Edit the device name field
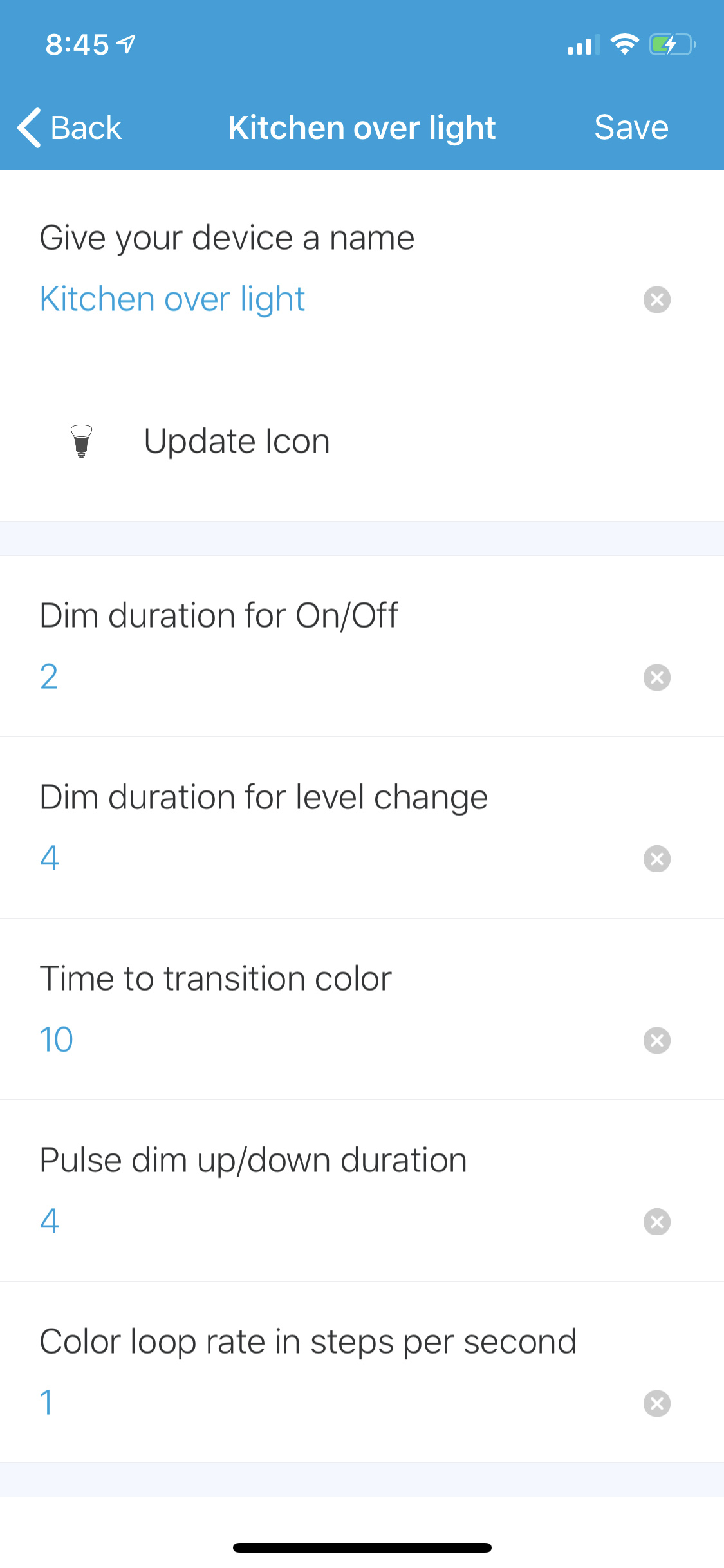This screenshot has height=1568, width=724. [x=335, y=299]
